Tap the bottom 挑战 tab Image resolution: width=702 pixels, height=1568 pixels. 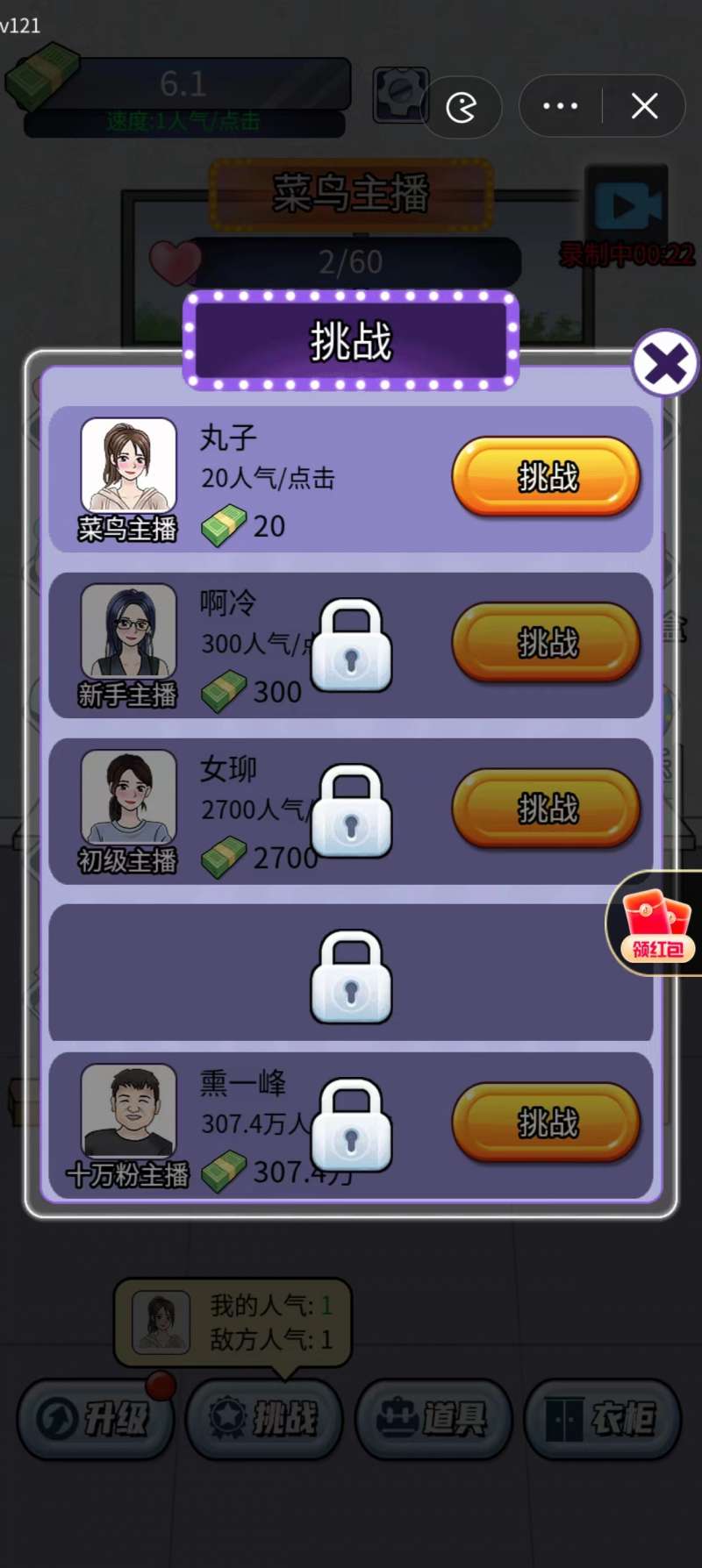click(x=264, y=1418)
